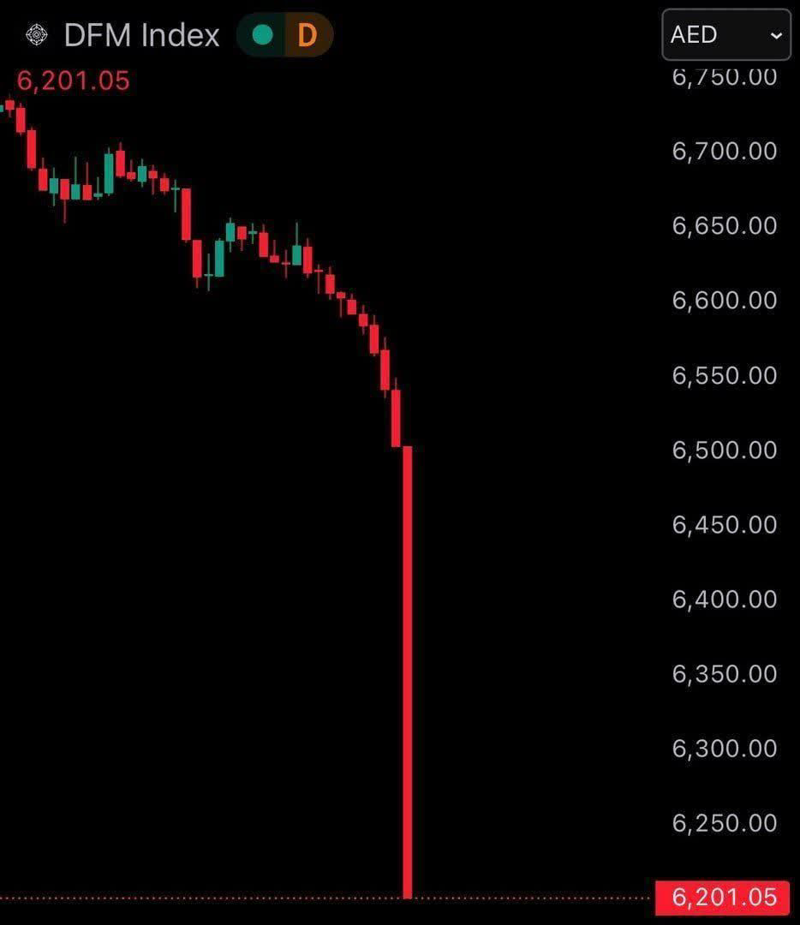Tap the DFM Index symbol title
This screenshot has height=925, width=800.
142,35
